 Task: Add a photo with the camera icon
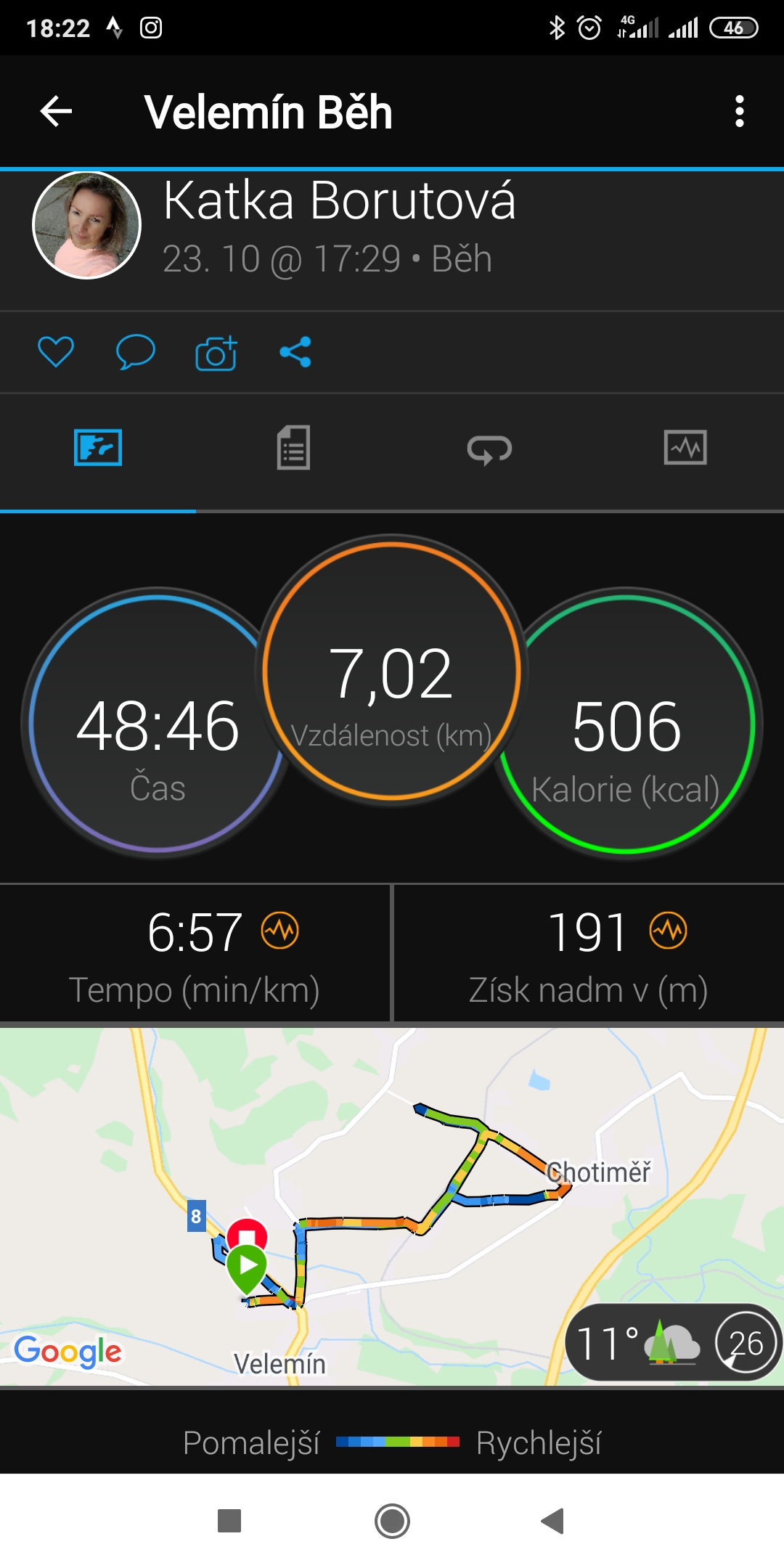pyautogui.click(x=216, y=353)
